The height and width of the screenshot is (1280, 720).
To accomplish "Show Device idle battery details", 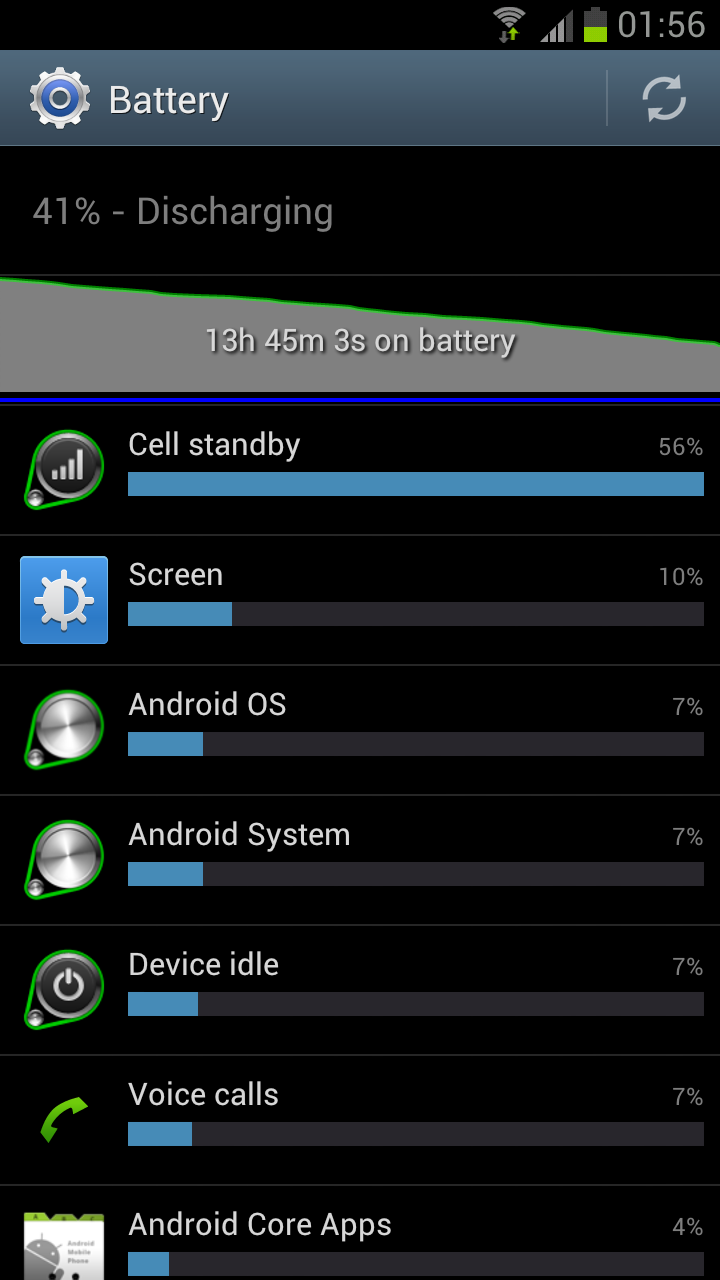I will [x=360, y=990].
